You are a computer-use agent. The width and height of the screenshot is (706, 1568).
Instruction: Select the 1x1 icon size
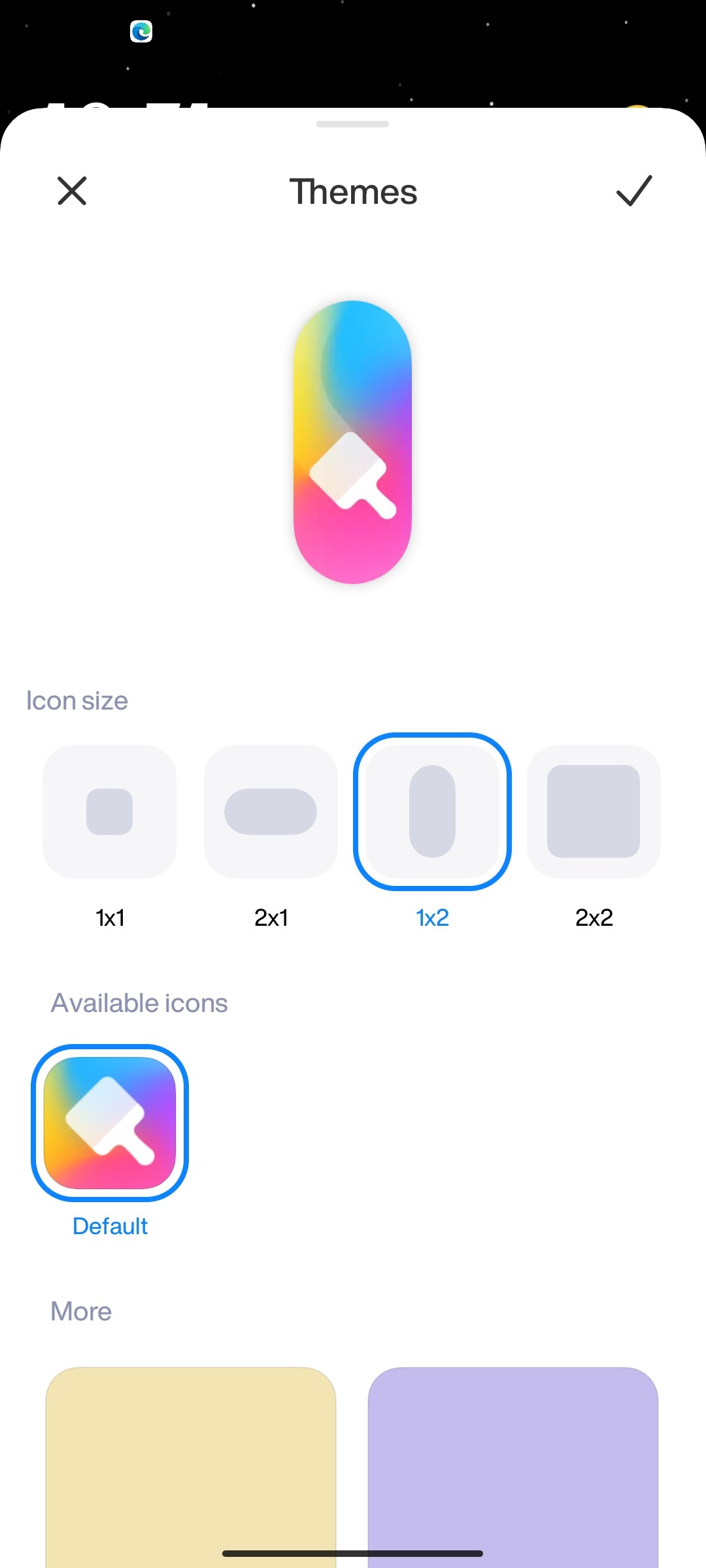click(x=109, y=811)
